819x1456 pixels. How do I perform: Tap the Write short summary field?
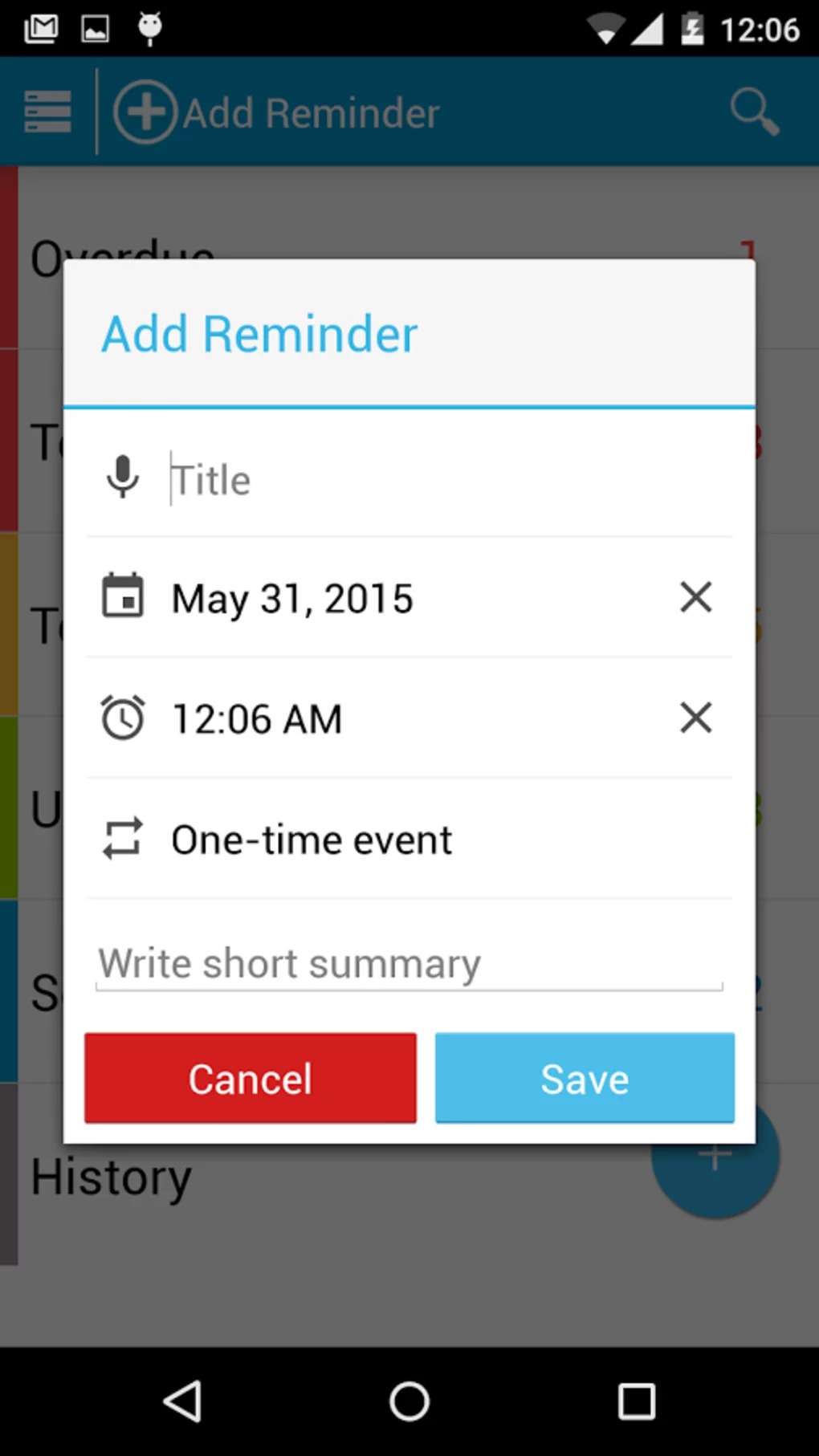(408, 963)
